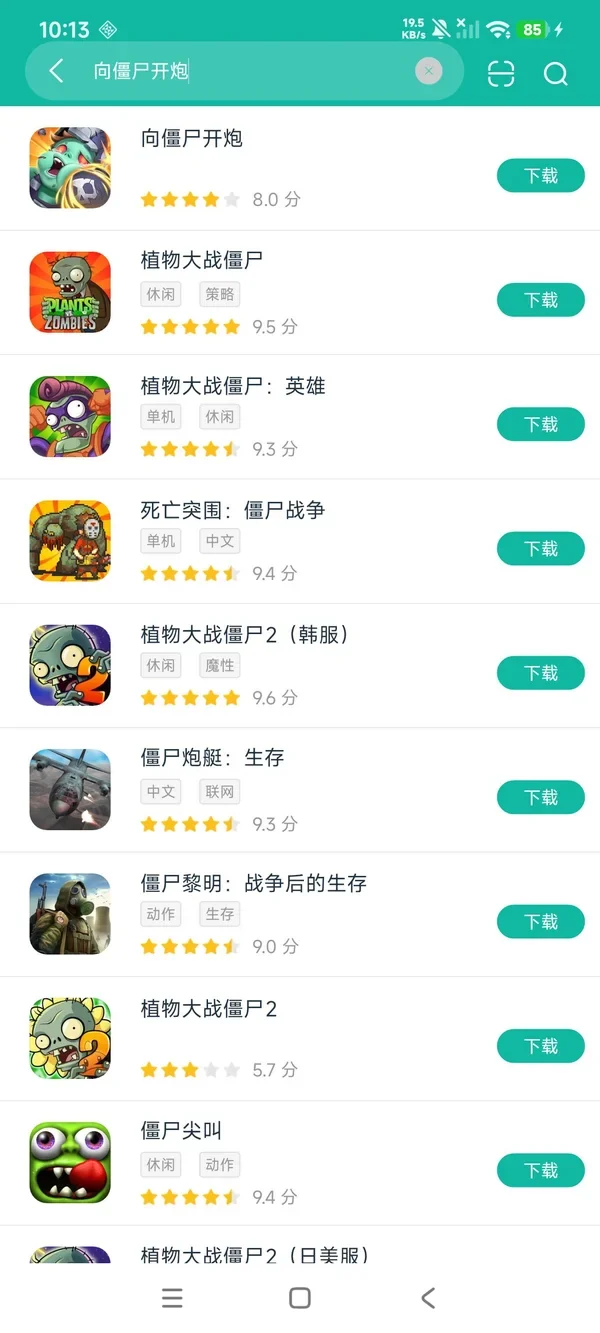600x1333 pixels.
Task: Open the QR scan icon
Action: (x=501, y=73)
